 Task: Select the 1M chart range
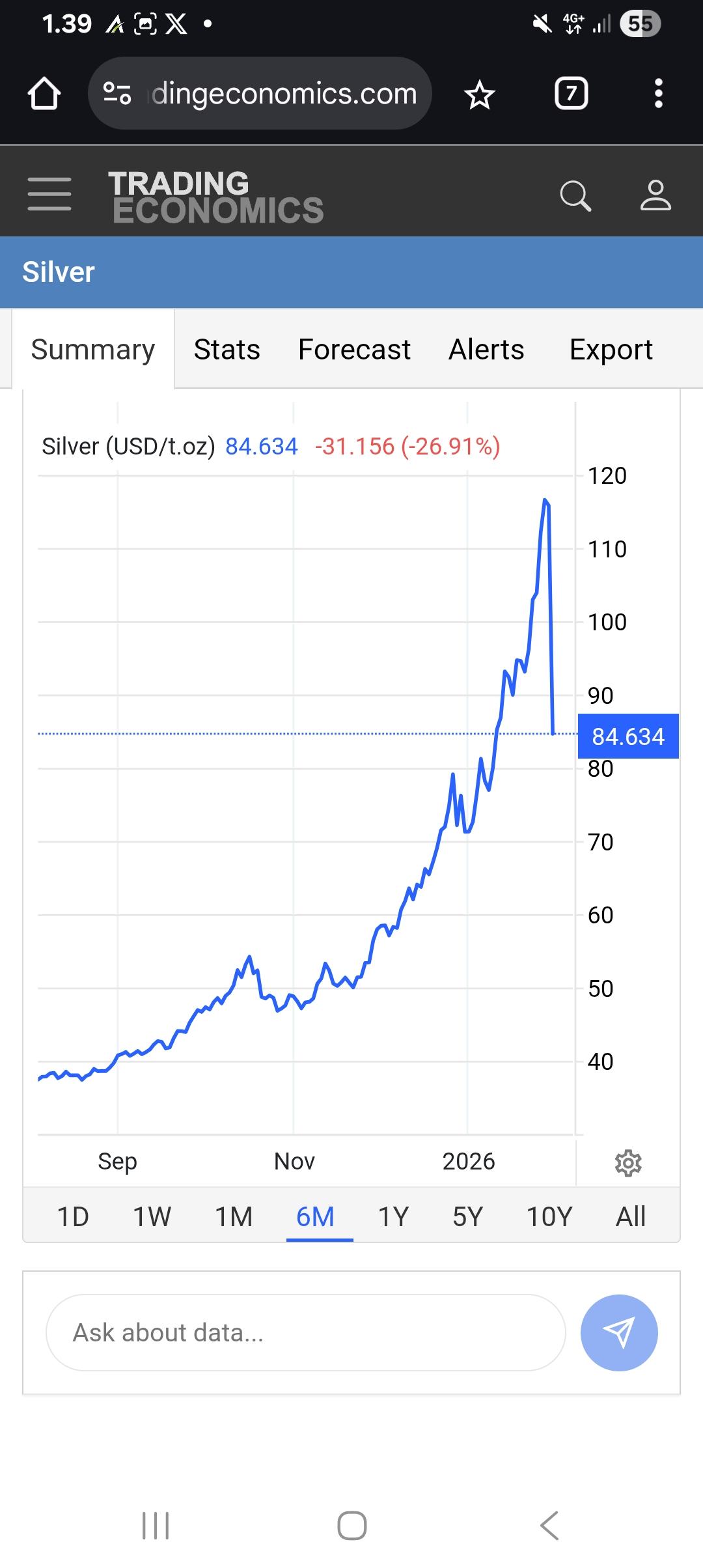[234, 1216]
